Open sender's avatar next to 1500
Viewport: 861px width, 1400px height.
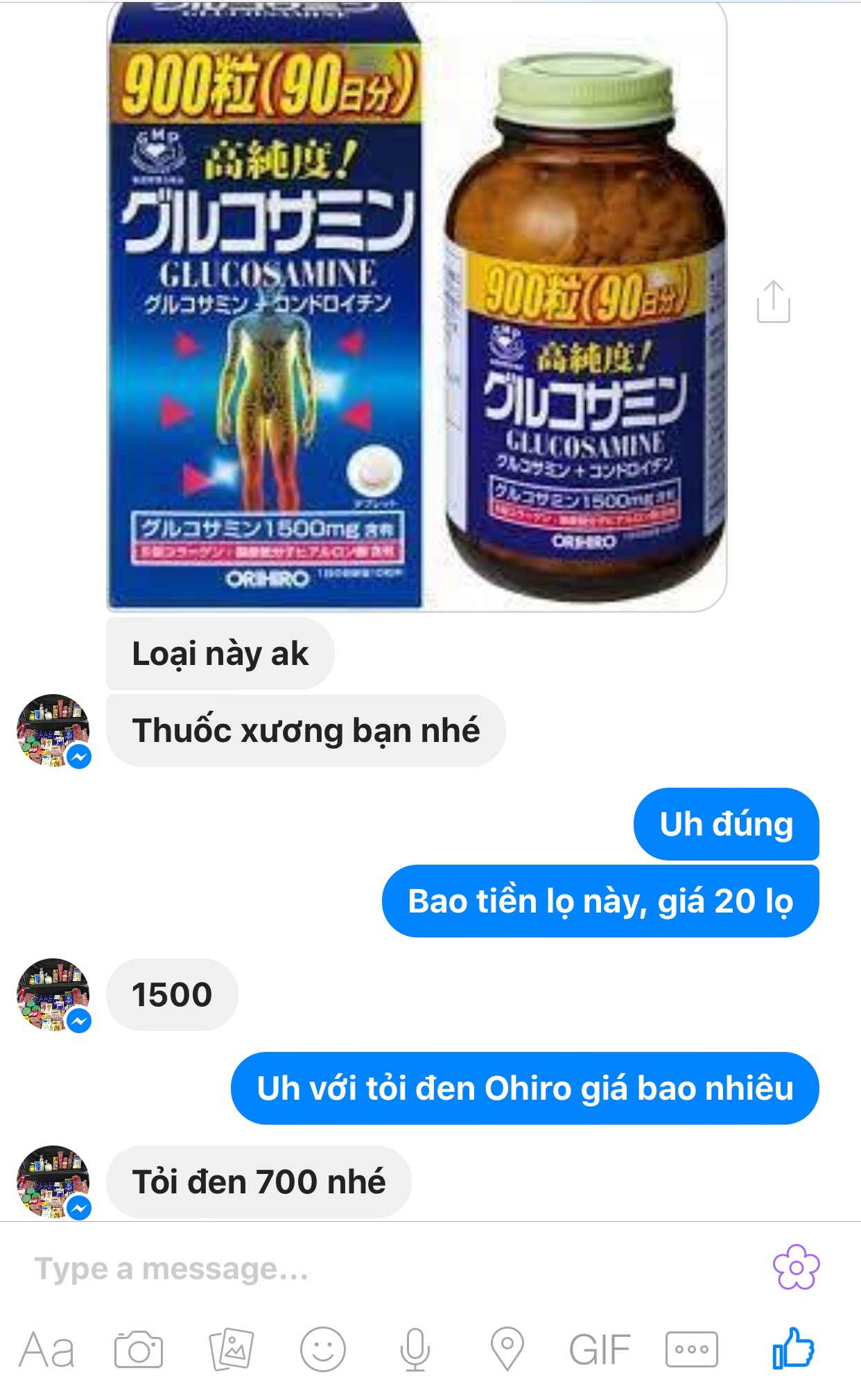click(x=53, y=994)
